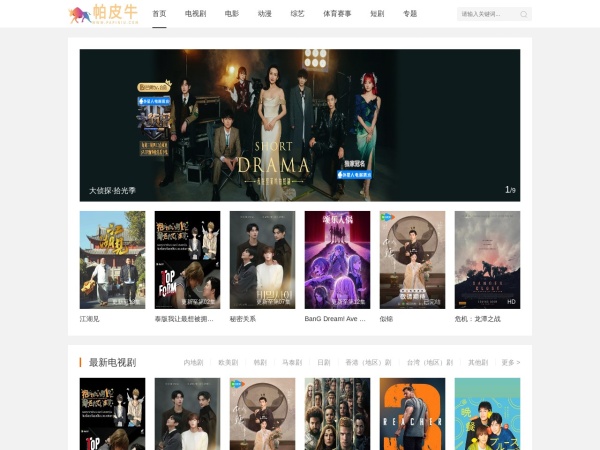Open the 危机：龙潭之战 card
This screenshot has width=600, height=450.
pyautogui.click(x=487, y=260)
